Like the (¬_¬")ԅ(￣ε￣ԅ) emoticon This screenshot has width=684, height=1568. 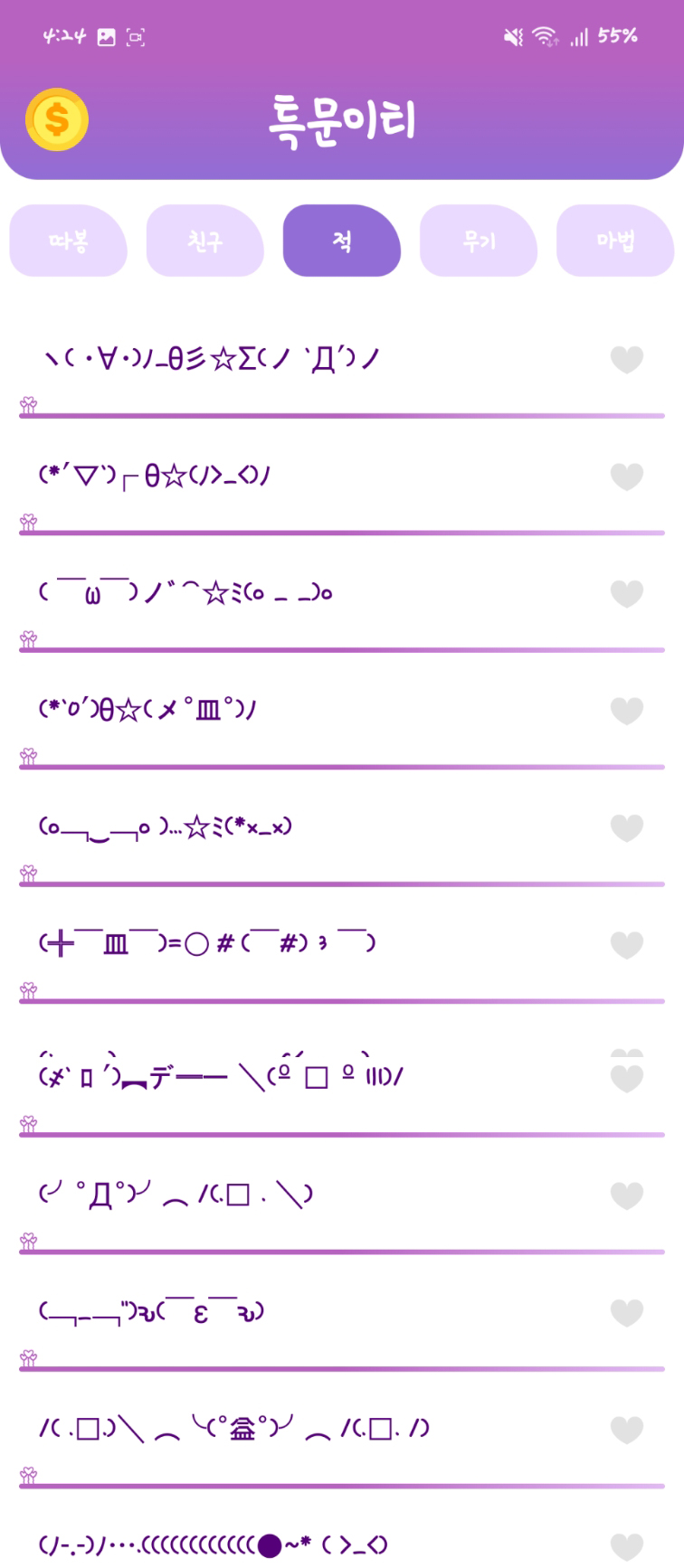click(627, 1312)
